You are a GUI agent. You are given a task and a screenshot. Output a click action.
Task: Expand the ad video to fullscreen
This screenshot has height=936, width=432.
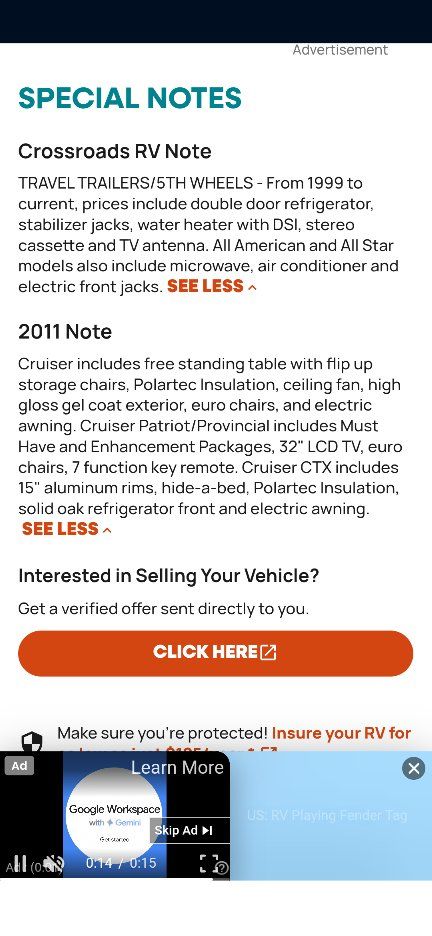[x=209, y=863]
